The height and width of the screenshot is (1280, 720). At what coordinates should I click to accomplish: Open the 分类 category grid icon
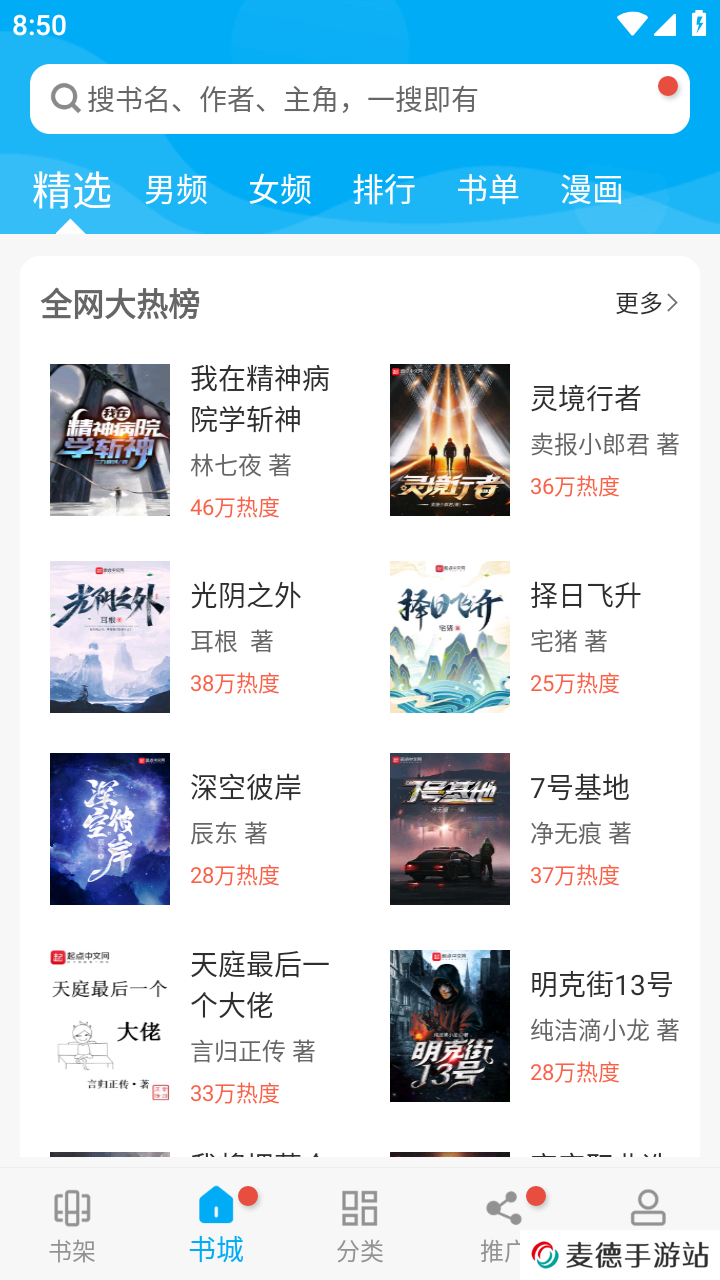click(359, 1208)
